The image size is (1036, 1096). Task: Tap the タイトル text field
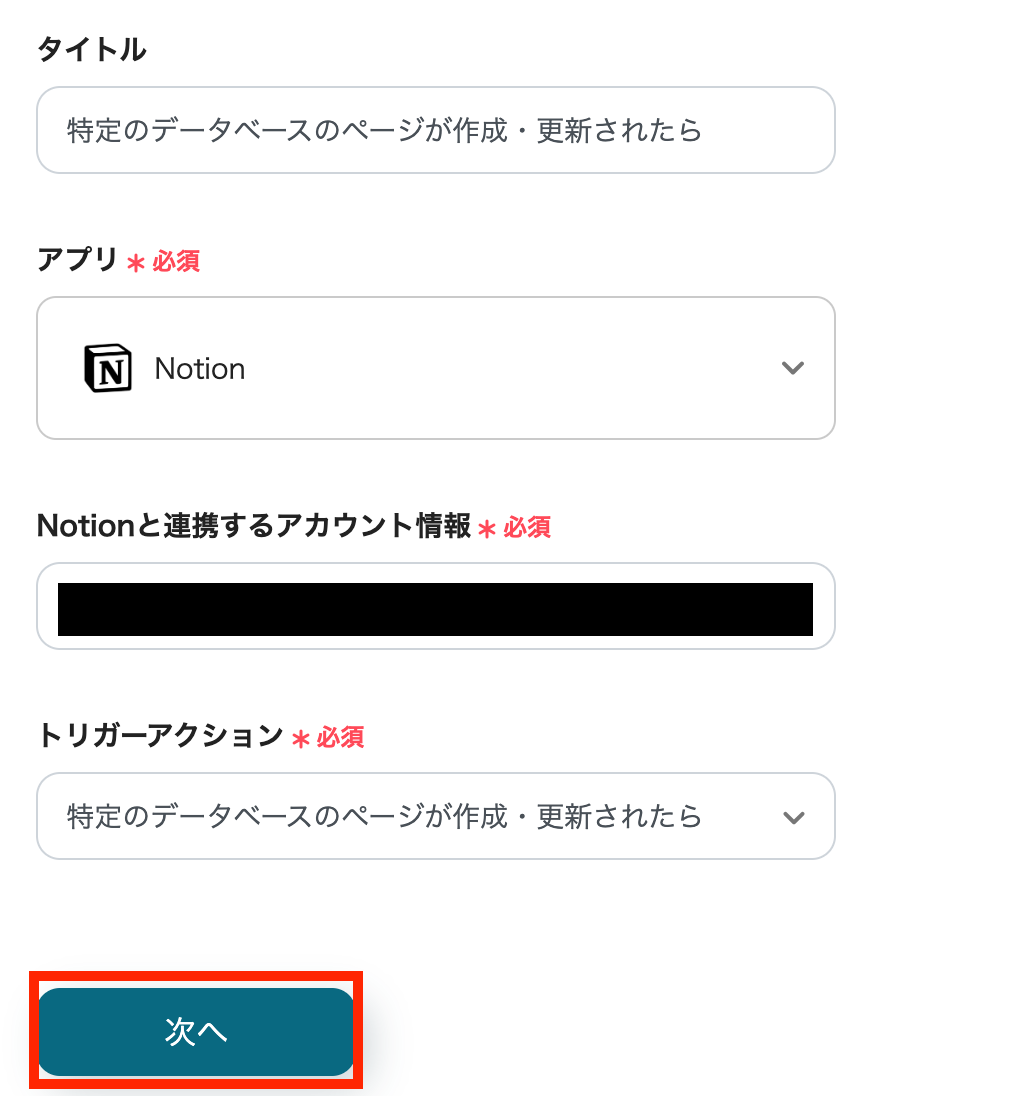click(x=435, y=130)
